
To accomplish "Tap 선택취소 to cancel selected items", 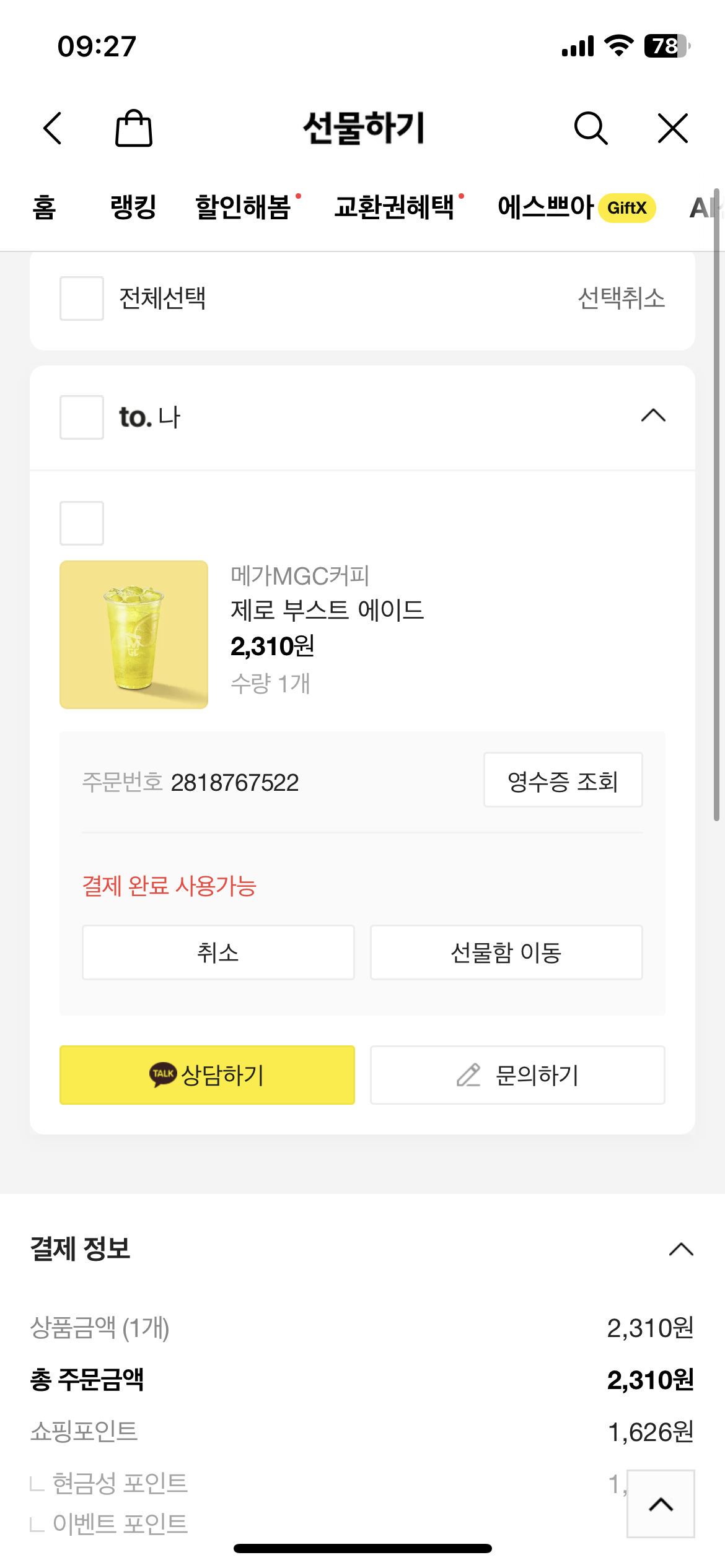I will 621,298.
